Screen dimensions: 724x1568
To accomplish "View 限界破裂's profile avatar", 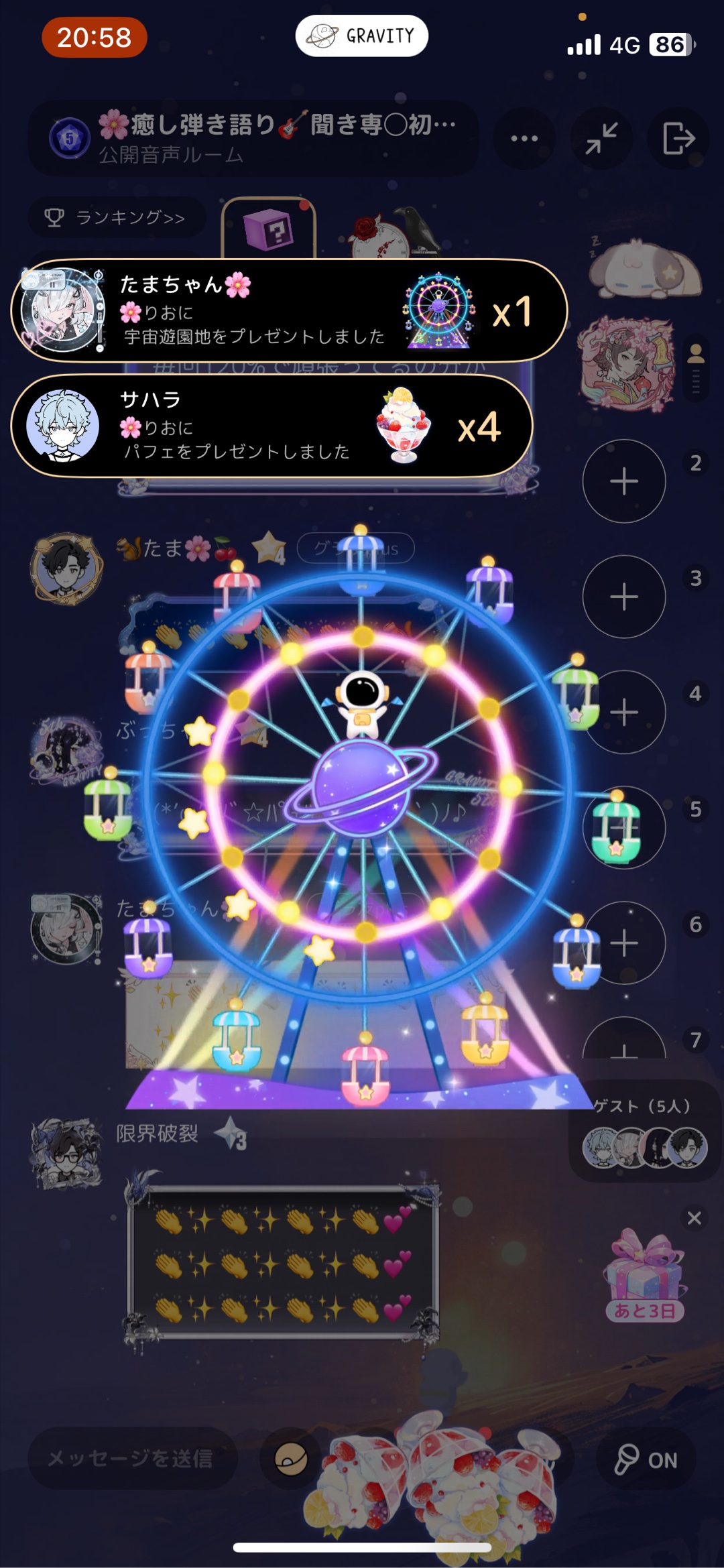I will 66,1153.
